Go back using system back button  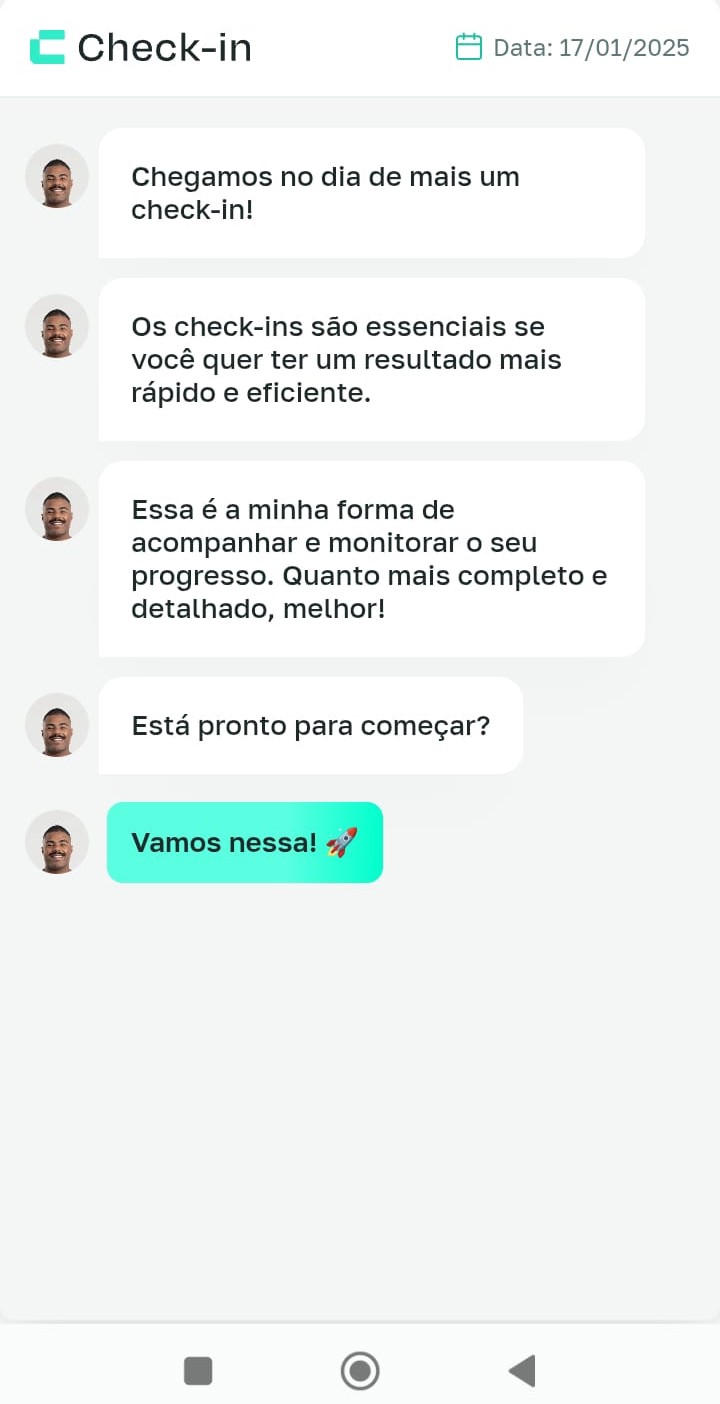point(522,1370)
